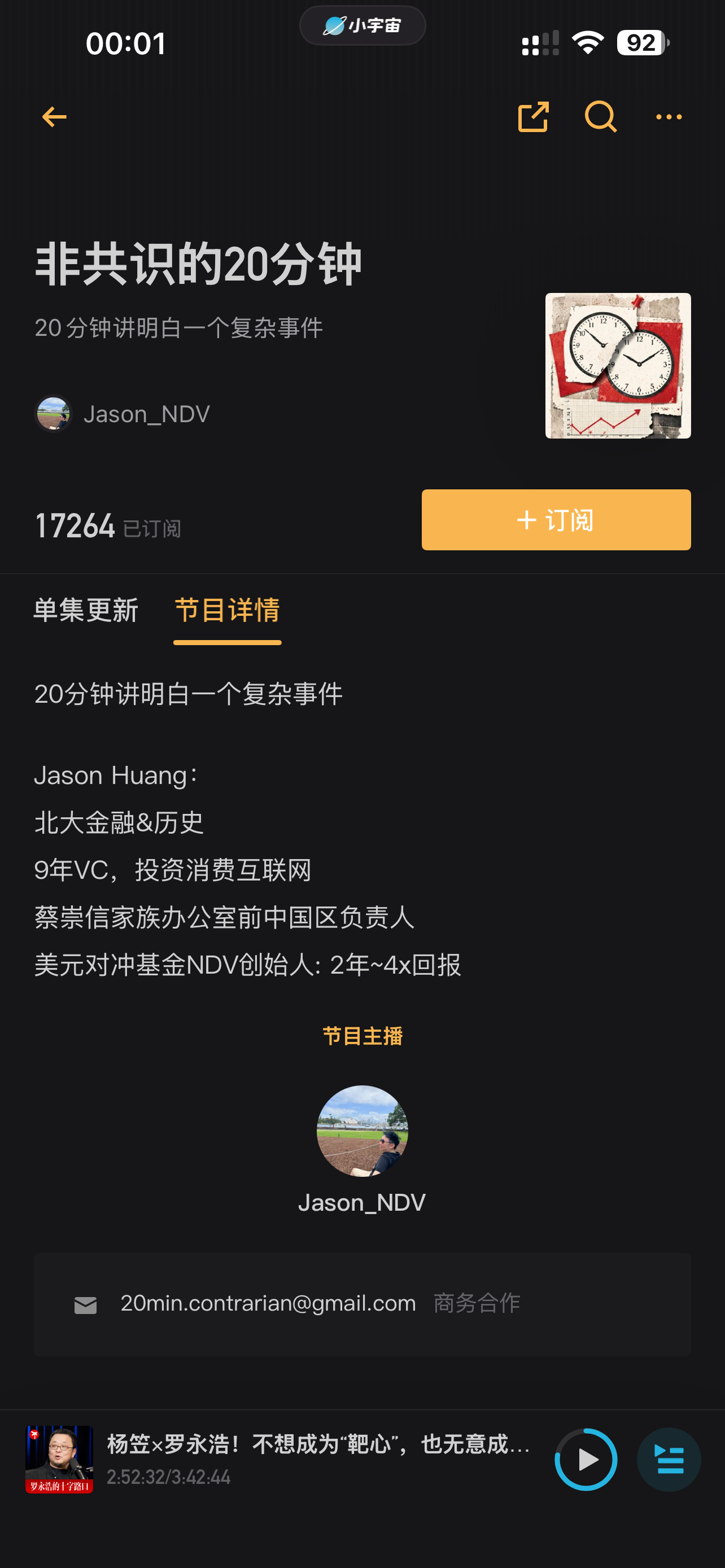
Task: Open search via the magnifier icon
Action: pyautogui.click(x=600, y=117)
